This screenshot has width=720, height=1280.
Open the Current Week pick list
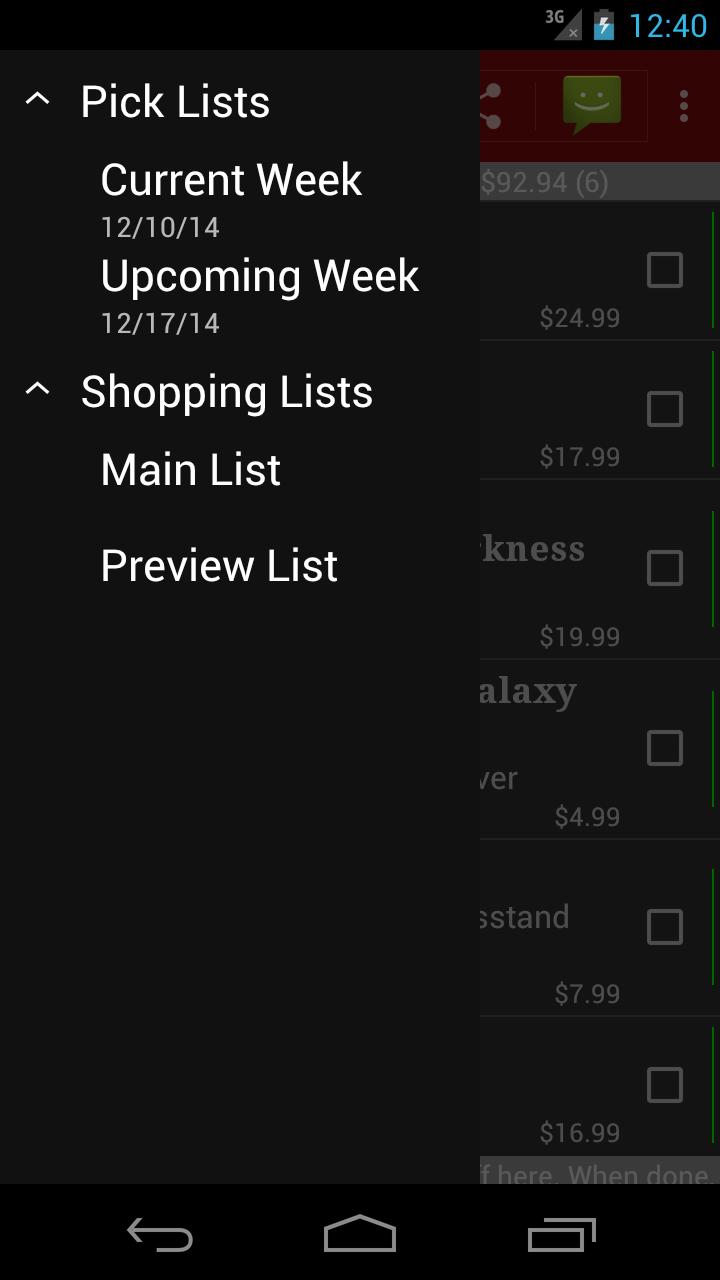(x=231, y=197)
